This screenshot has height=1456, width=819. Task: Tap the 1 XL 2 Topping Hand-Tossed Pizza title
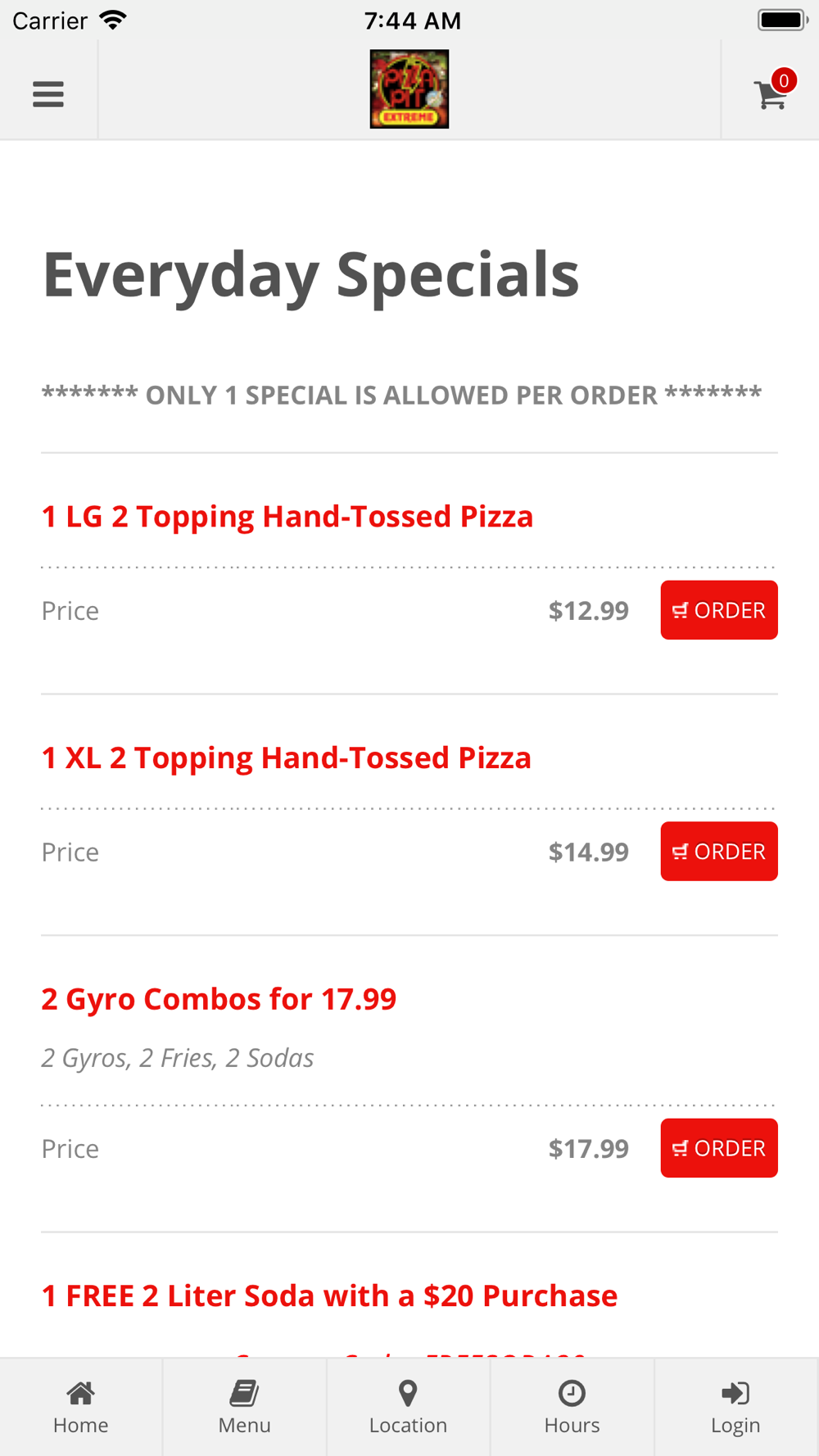[x=287, y=758]
